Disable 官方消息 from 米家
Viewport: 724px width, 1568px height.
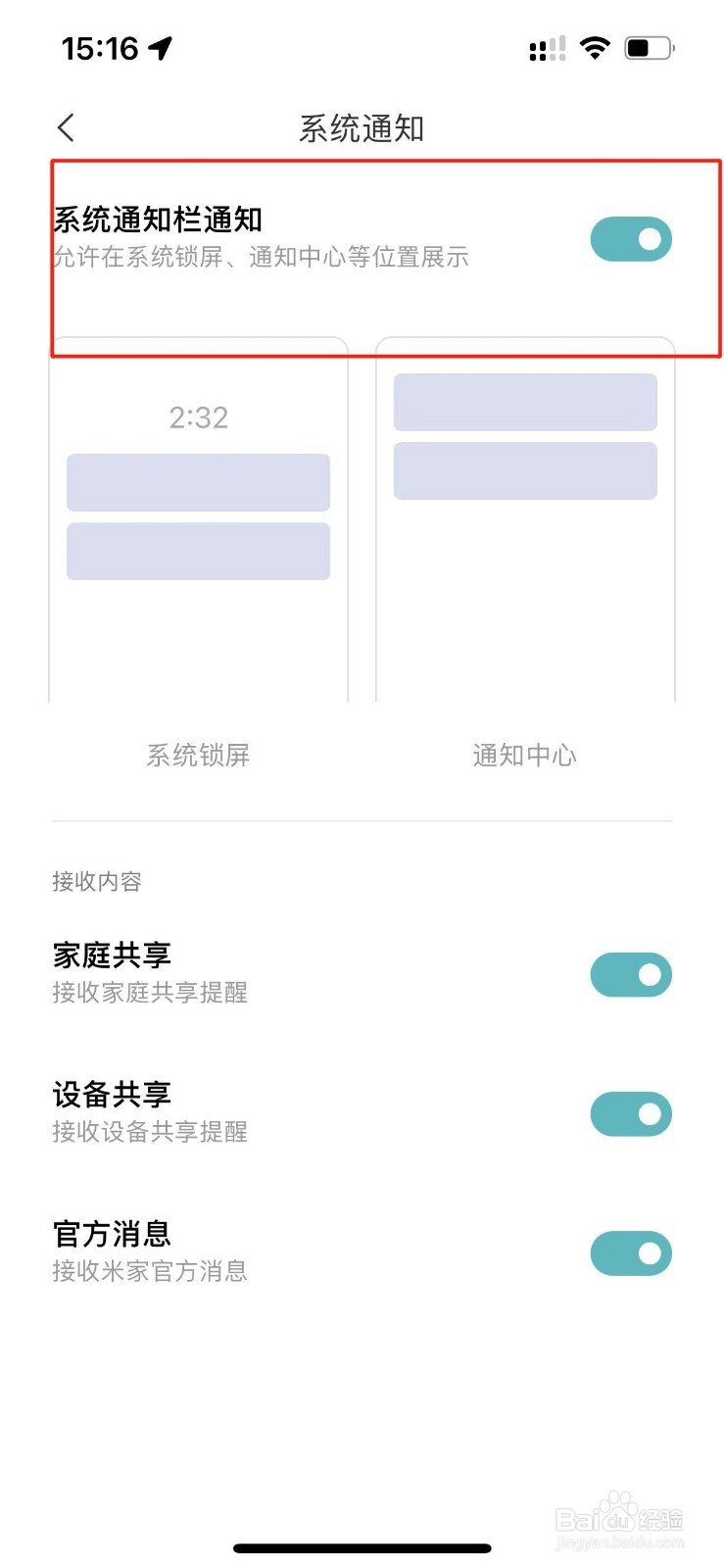click(632, 1253)
